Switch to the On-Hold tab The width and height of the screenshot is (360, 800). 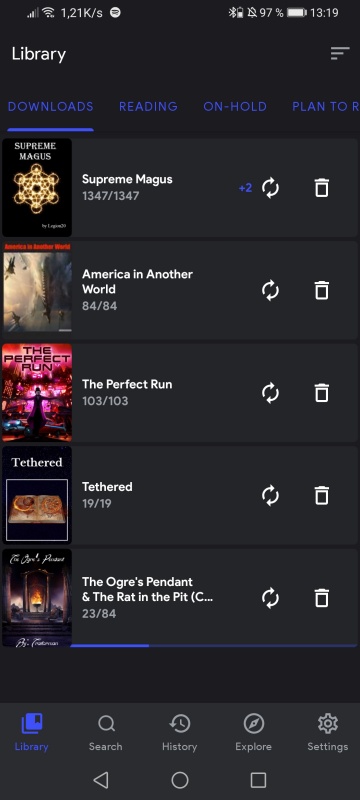(x=235, y=107)
